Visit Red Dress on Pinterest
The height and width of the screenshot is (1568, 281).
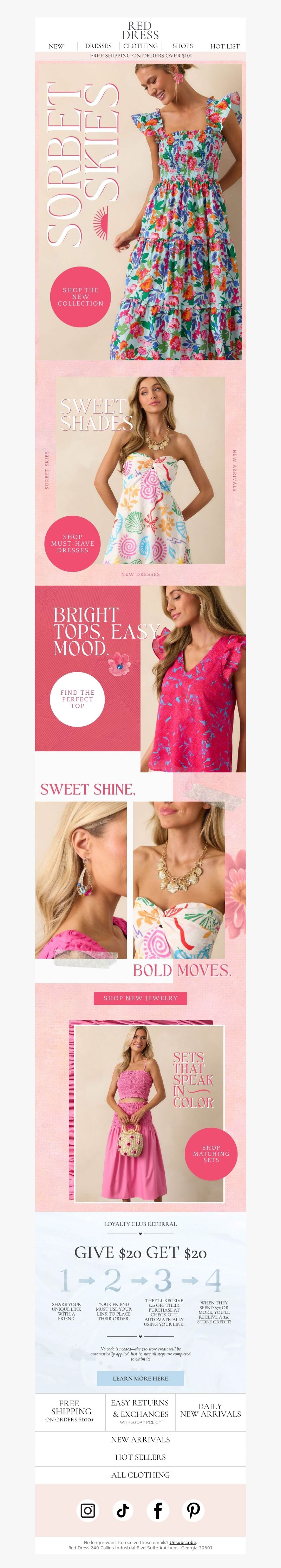click(x=194, y=1510)
